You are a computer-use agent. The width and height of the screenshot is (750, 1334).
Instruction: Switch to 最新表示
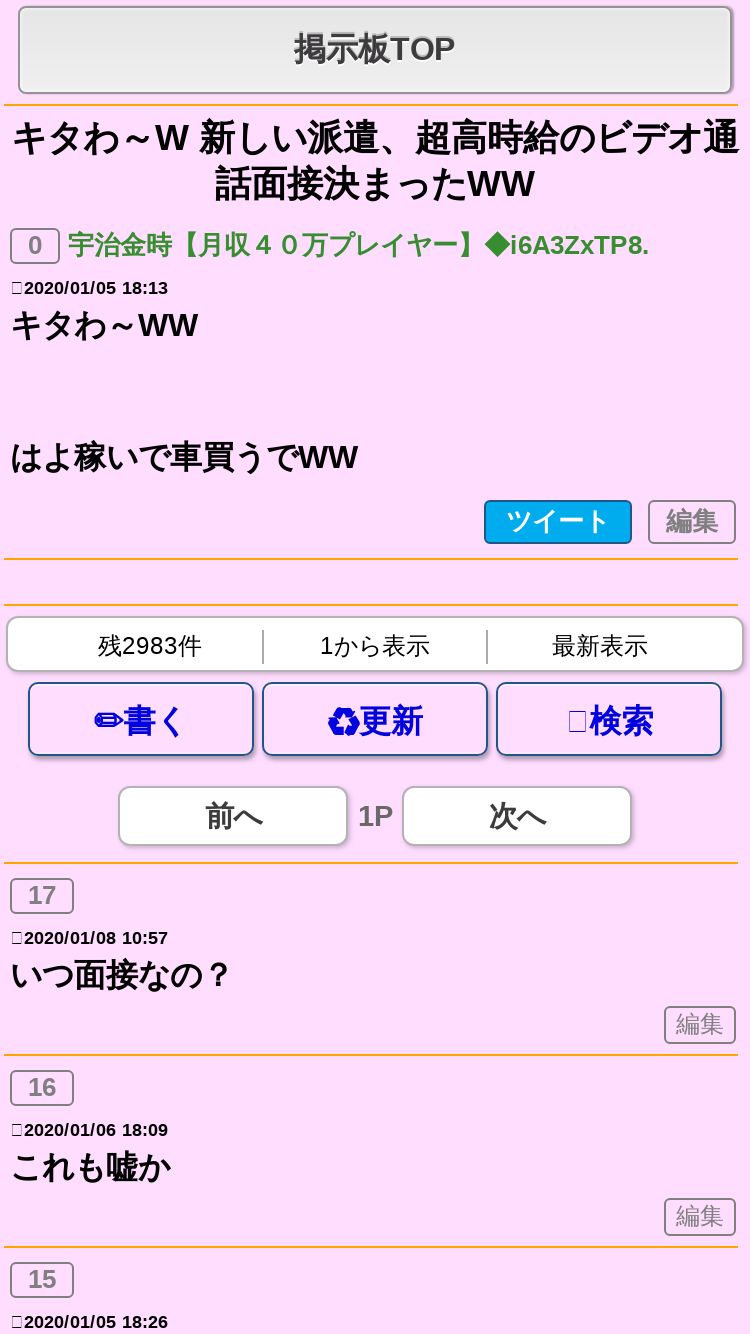(x=600, y=646)
